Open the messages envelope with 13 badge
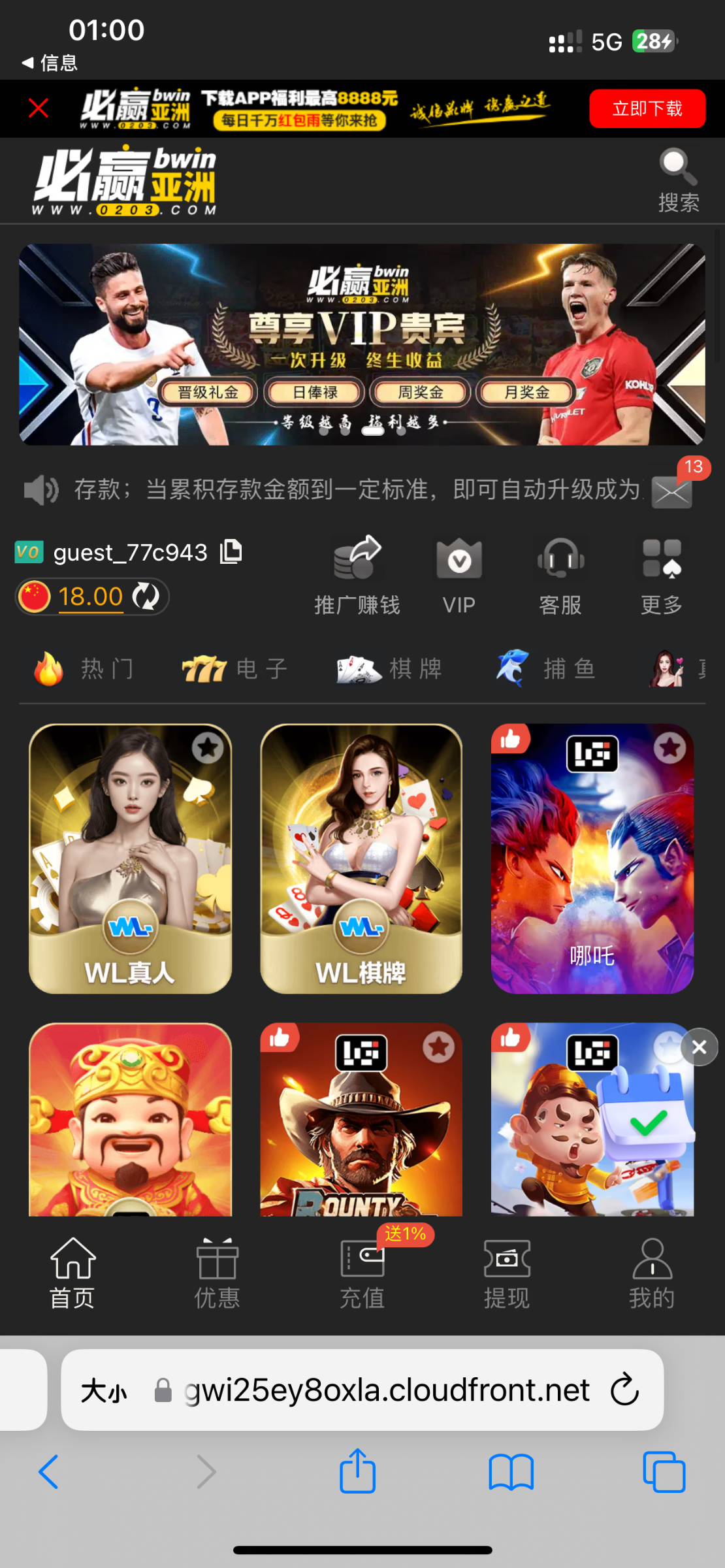This screenshot has width=725, height=1568. coord(673,491)
